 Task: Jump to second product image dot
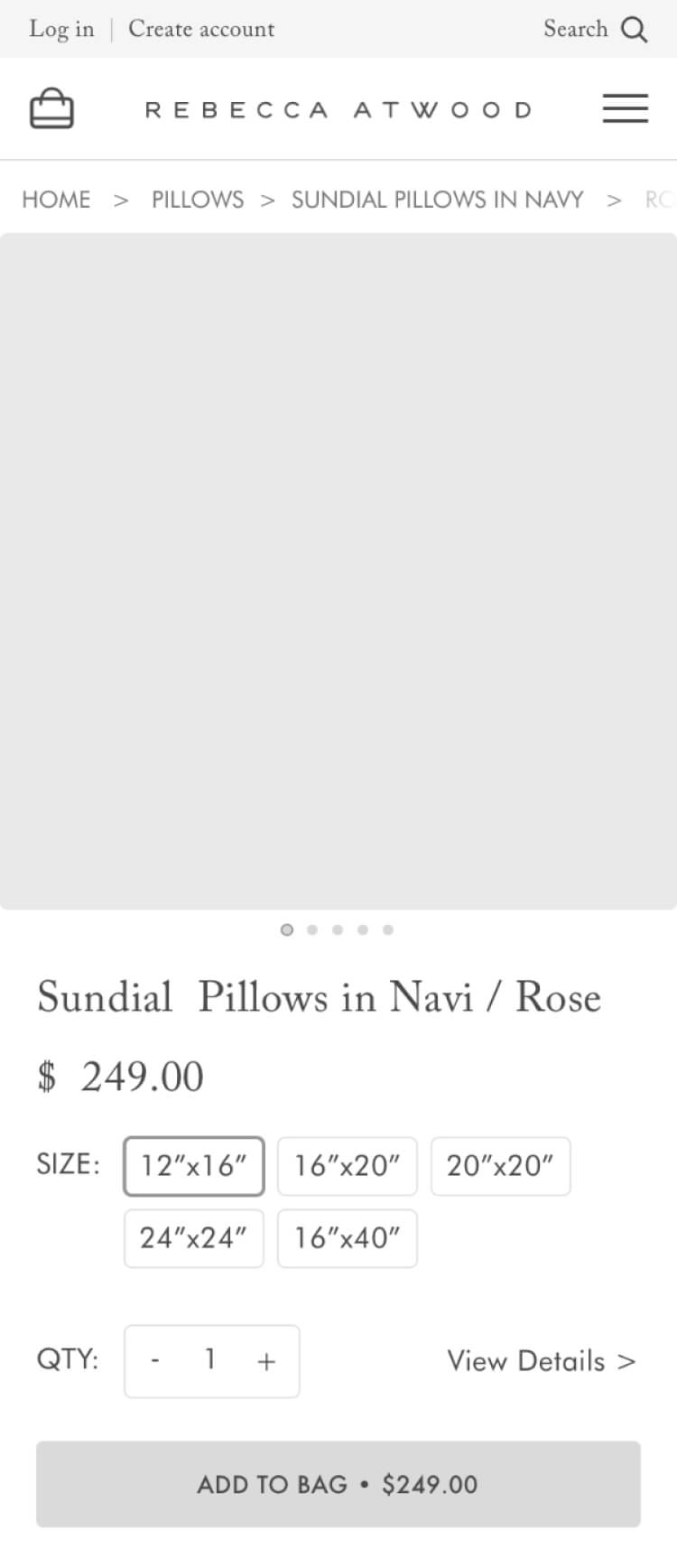click(312, 929)
